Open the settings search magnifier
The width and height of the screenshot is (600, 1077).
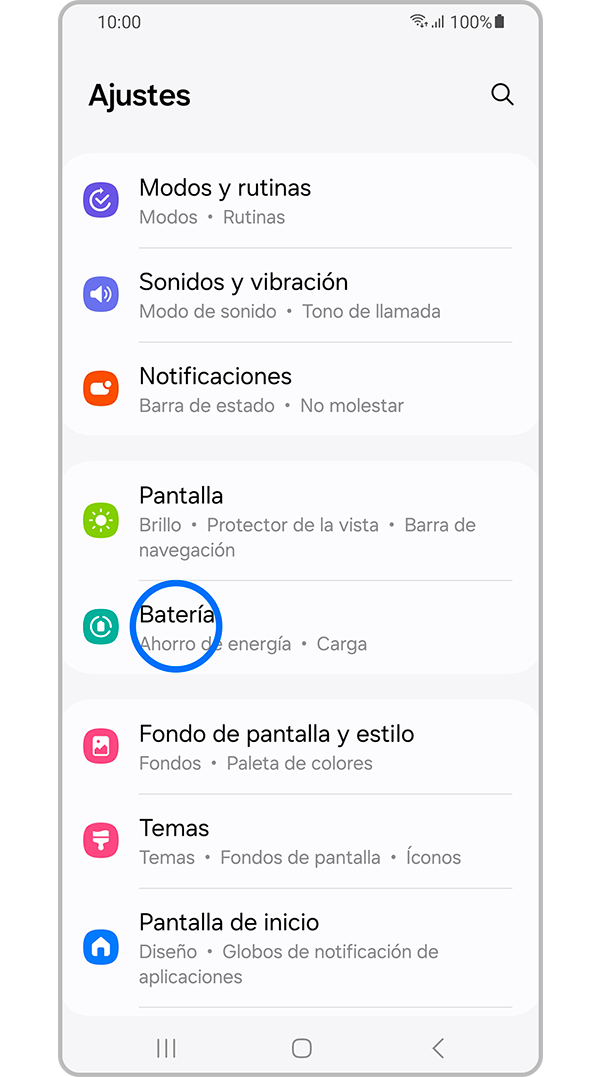point(502,95)
